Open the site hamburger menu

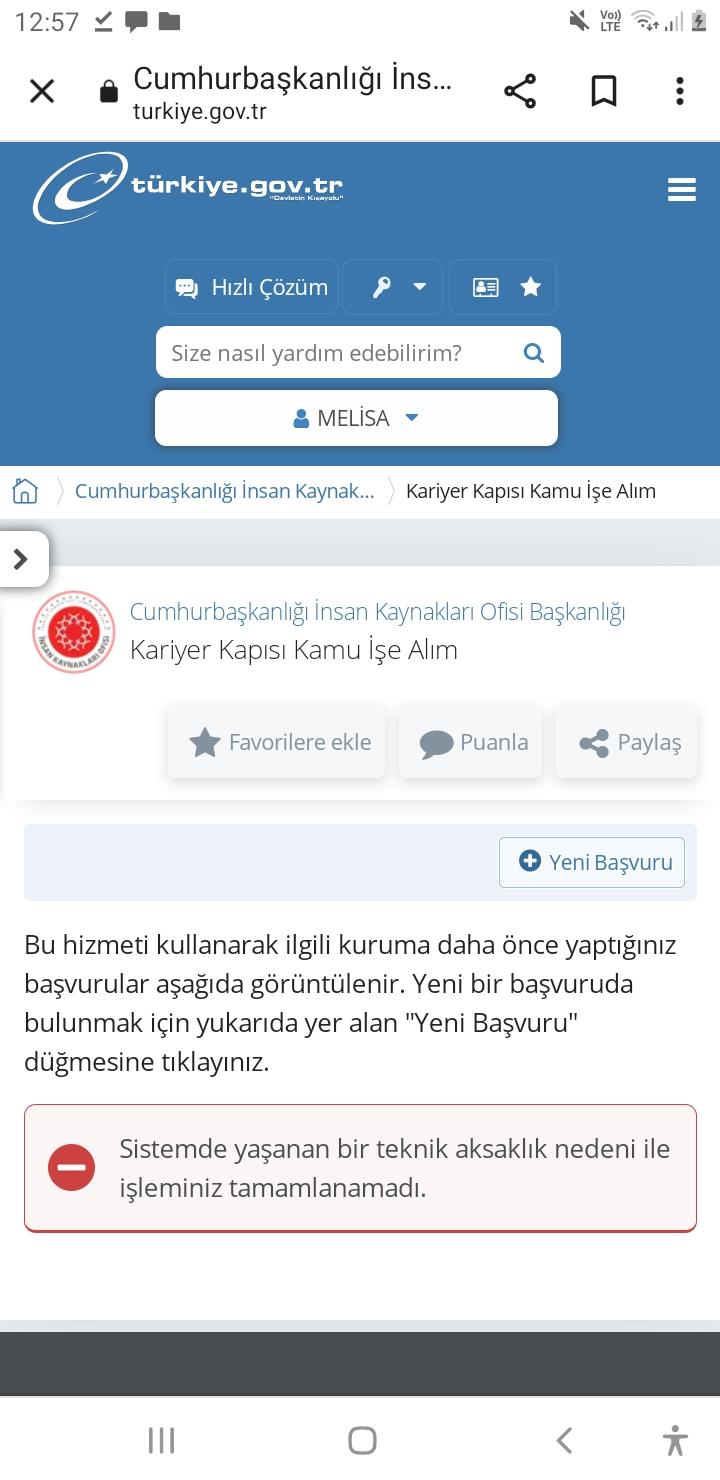coord(682,188)
